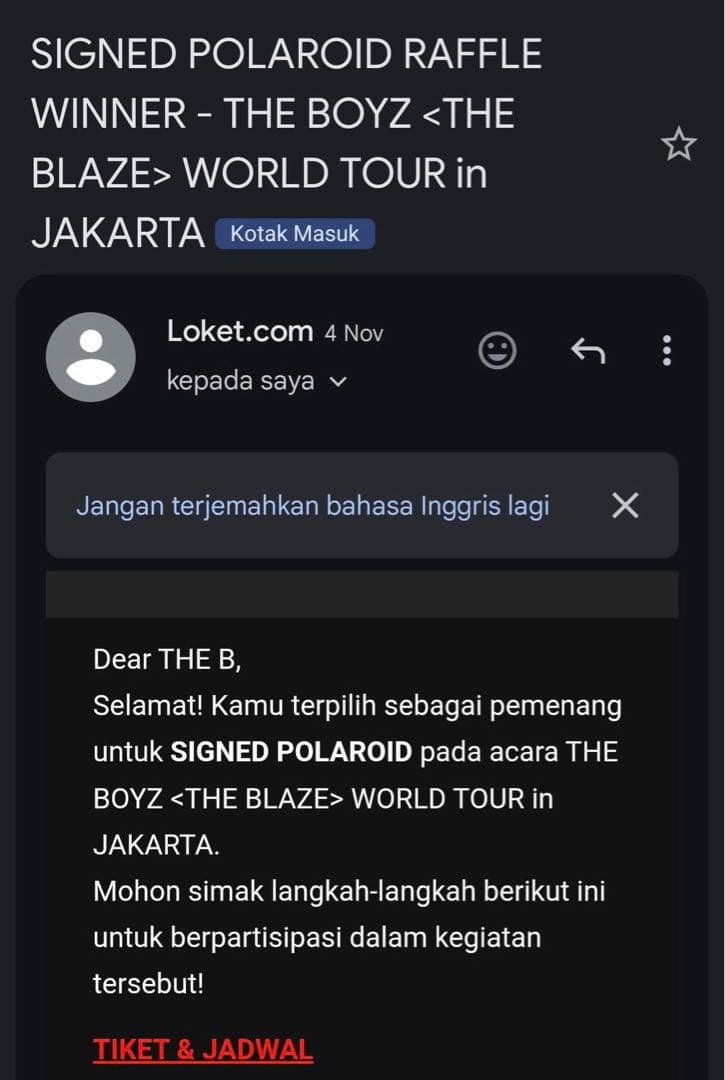The width and height of the screenshot is (725, 1080).
Task: Tap the Loket.com sender avatar
Action: [91, 357]
